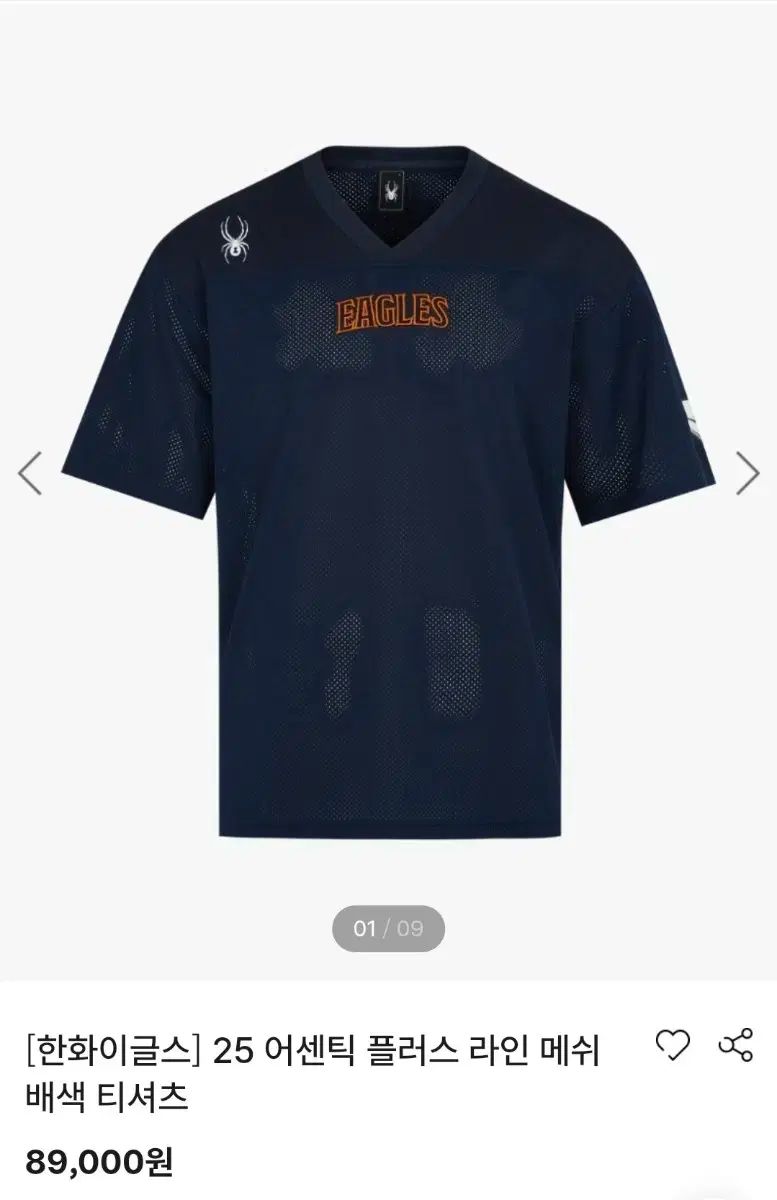Go to the next product image

(747, 473)
